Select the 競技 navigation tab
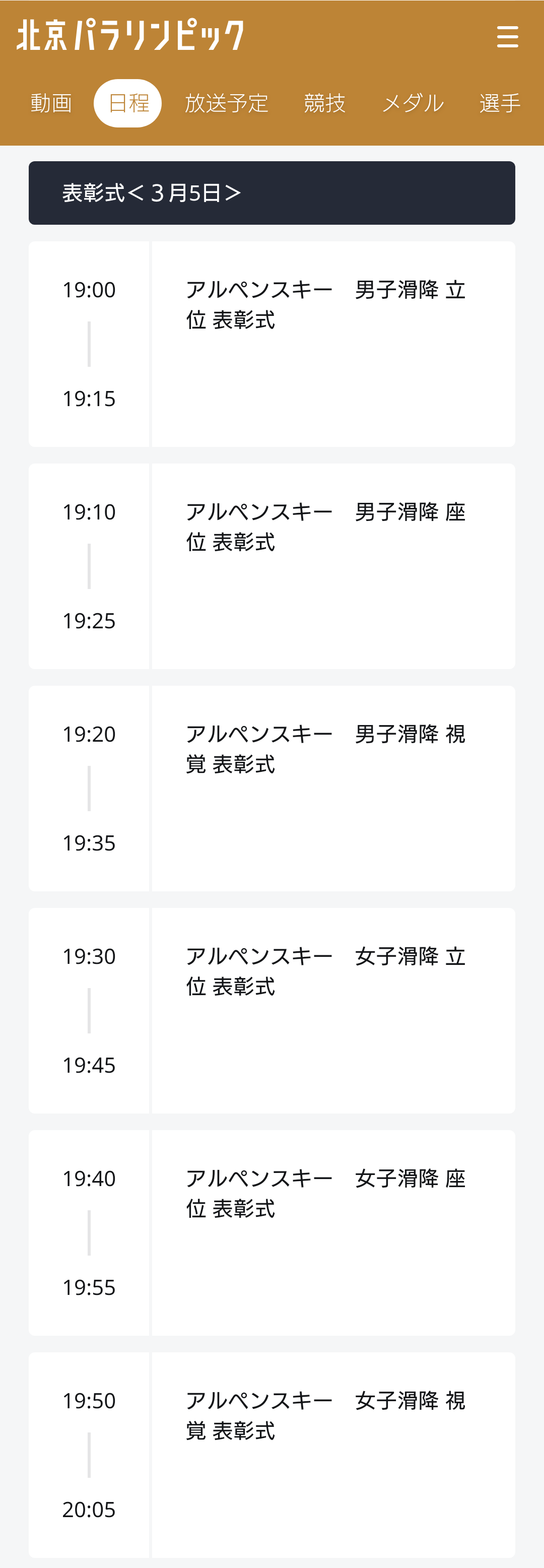544x1568 pixels. [x=324, y=102]
